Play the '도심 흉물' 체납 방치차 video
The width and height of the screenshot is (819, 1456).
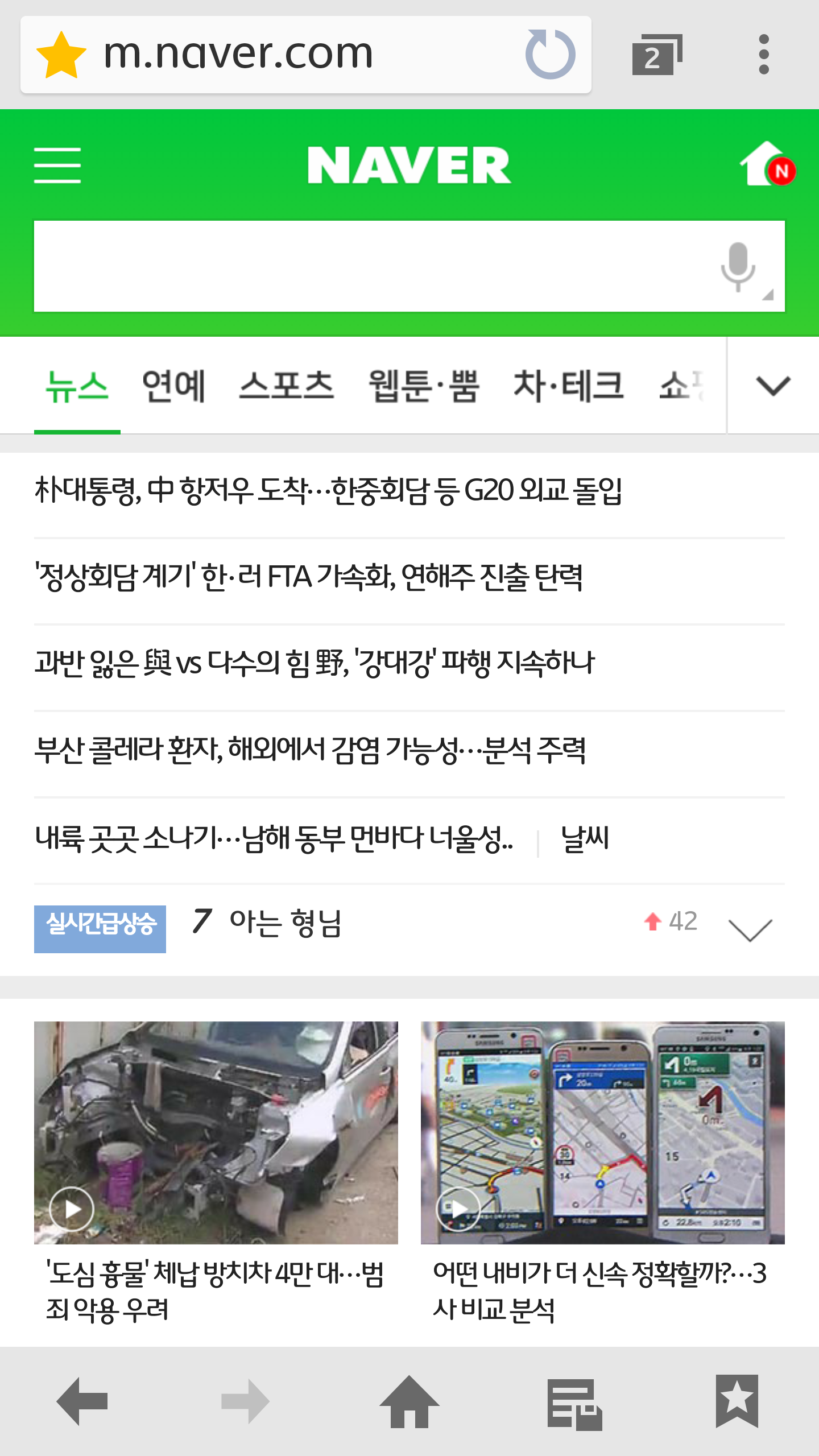(x=72, y=1209)
